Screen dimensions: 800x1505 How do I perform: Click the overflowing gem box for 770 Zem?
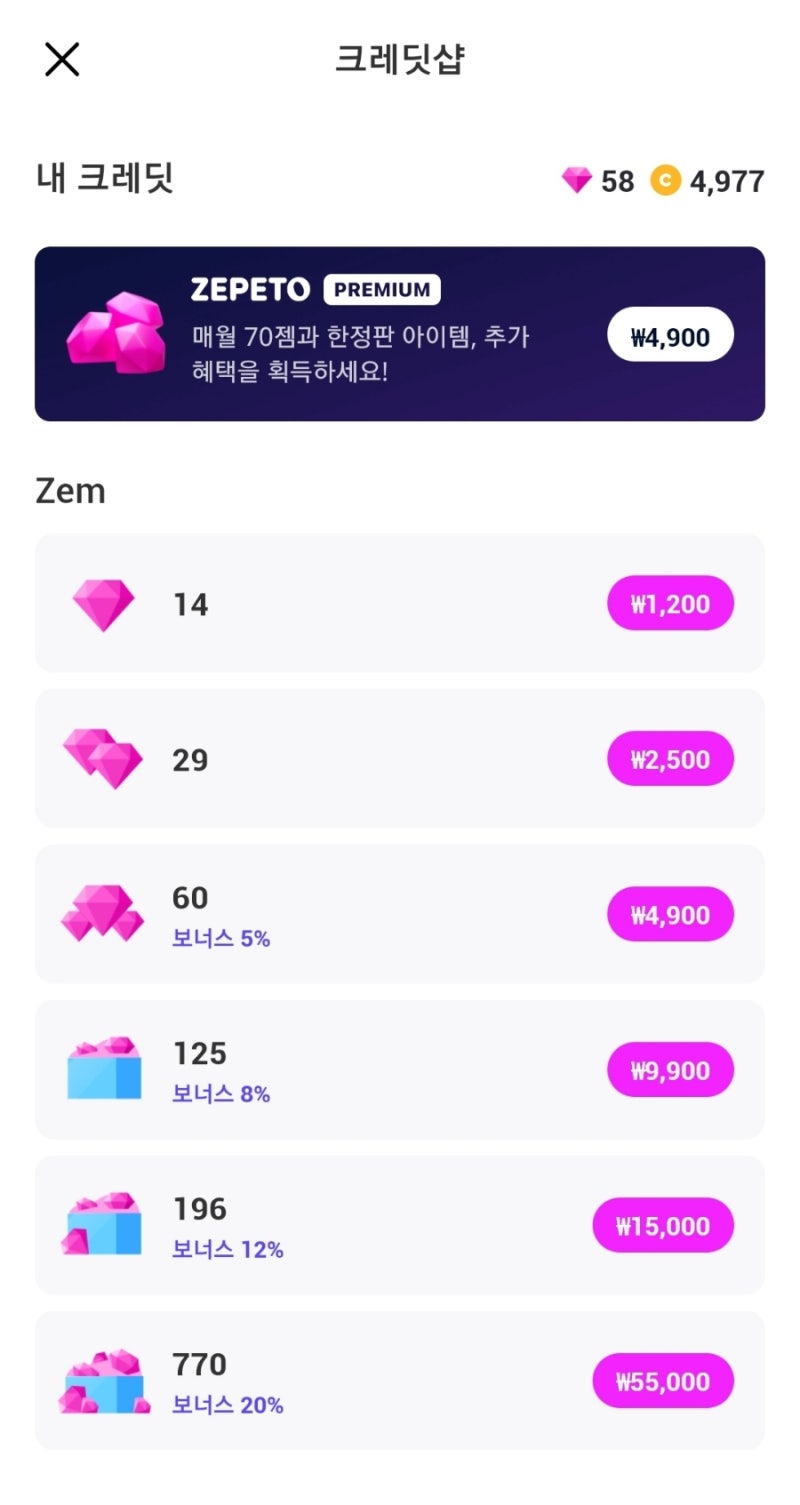pos(103,1380)
